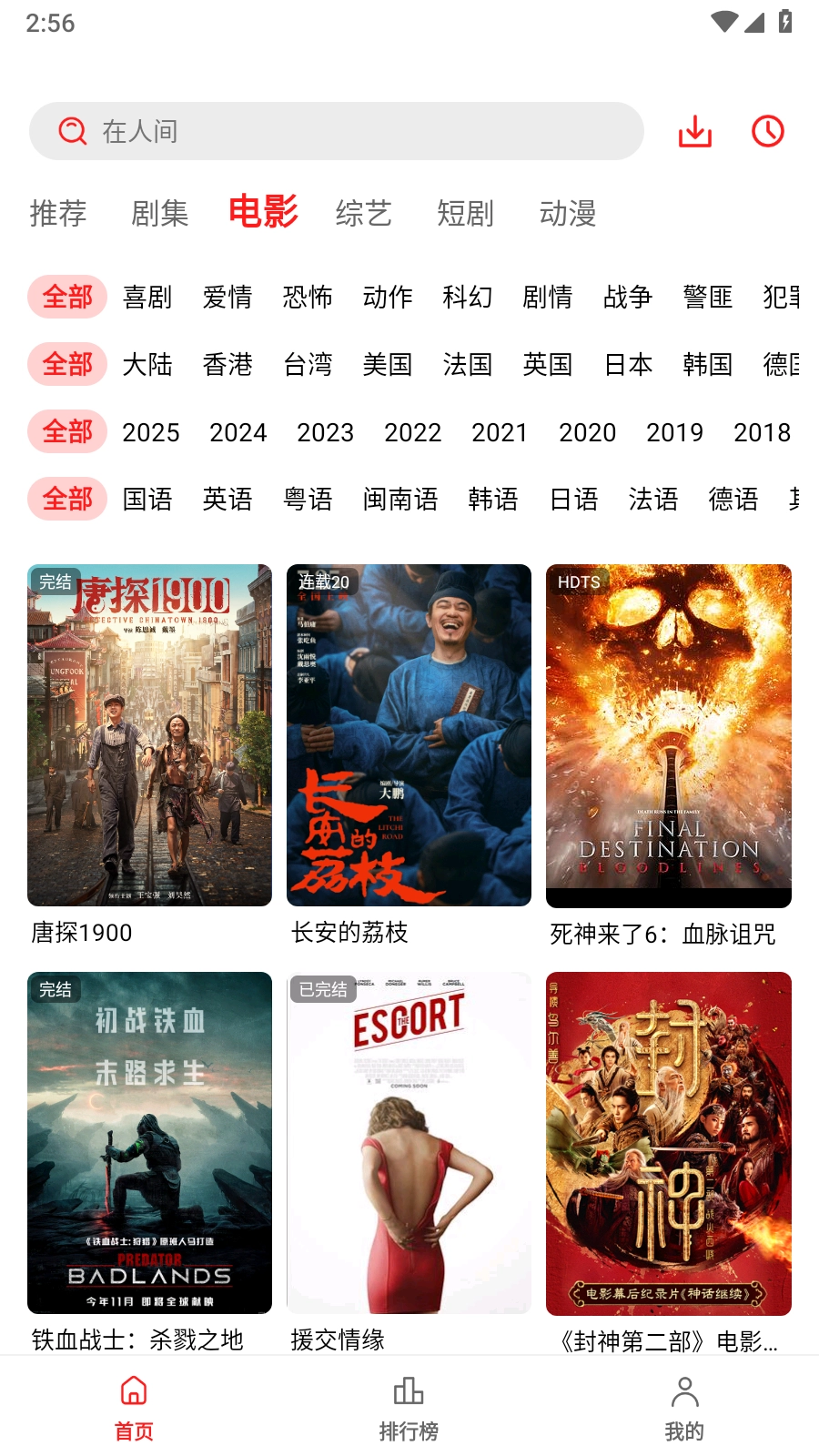Select 全部 in the year filter row
The image size is (819, 1456).
[67, 431]
